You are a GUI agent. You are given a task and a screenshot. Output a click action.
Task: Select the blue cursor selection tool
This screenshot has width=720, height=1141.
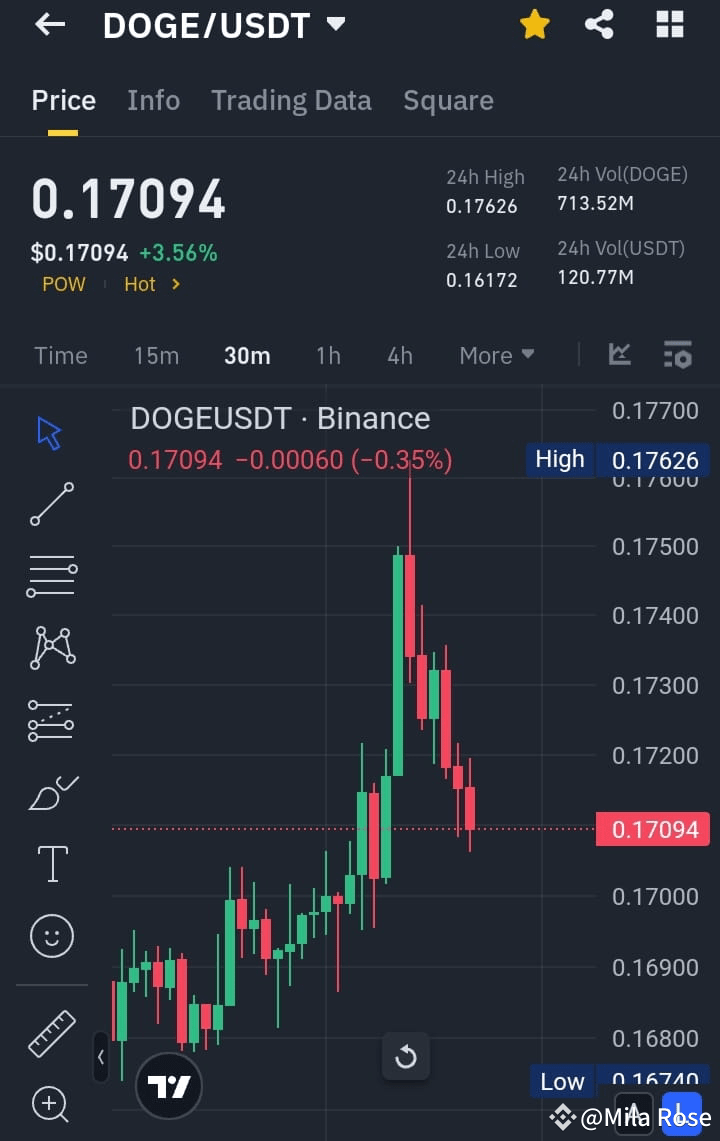(x=50, y=432)
